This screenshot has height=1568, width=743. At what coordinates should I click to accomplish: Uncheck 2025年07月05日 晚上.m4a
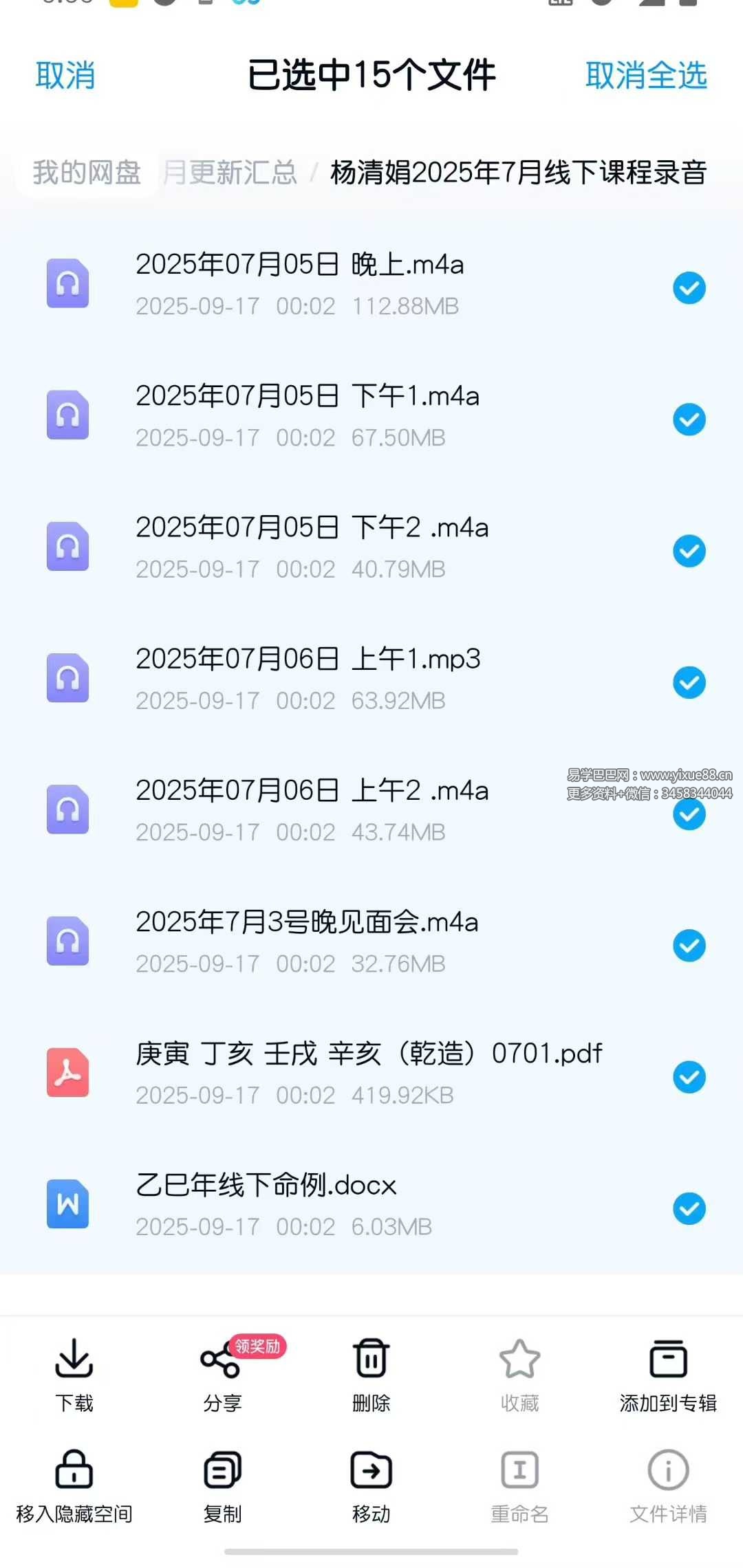coord(689,288)
